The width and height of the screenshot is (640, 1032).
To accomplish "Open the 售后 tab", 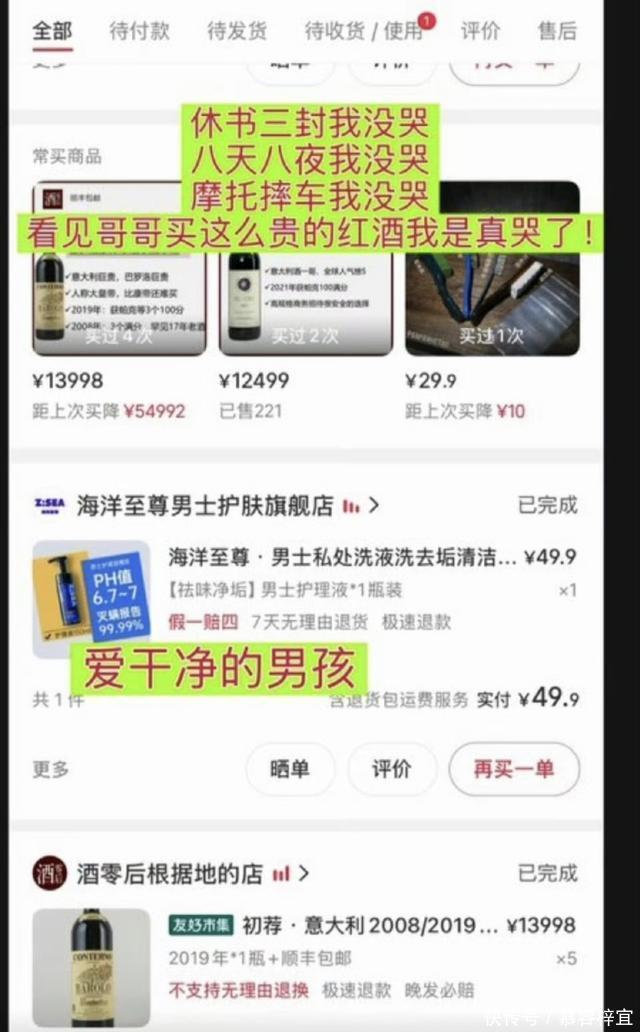I will [557, 31].
